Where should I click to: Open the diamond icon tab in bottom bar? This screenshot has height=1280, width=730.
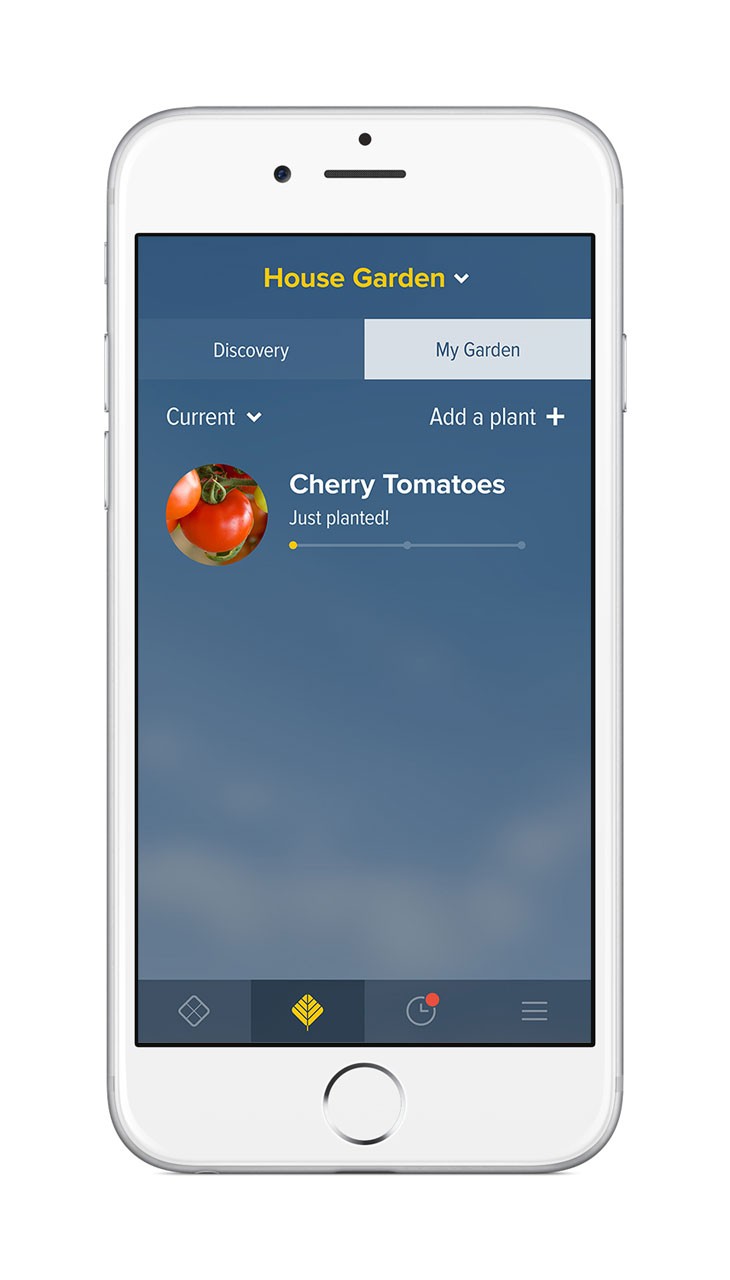coord(194,1011)
